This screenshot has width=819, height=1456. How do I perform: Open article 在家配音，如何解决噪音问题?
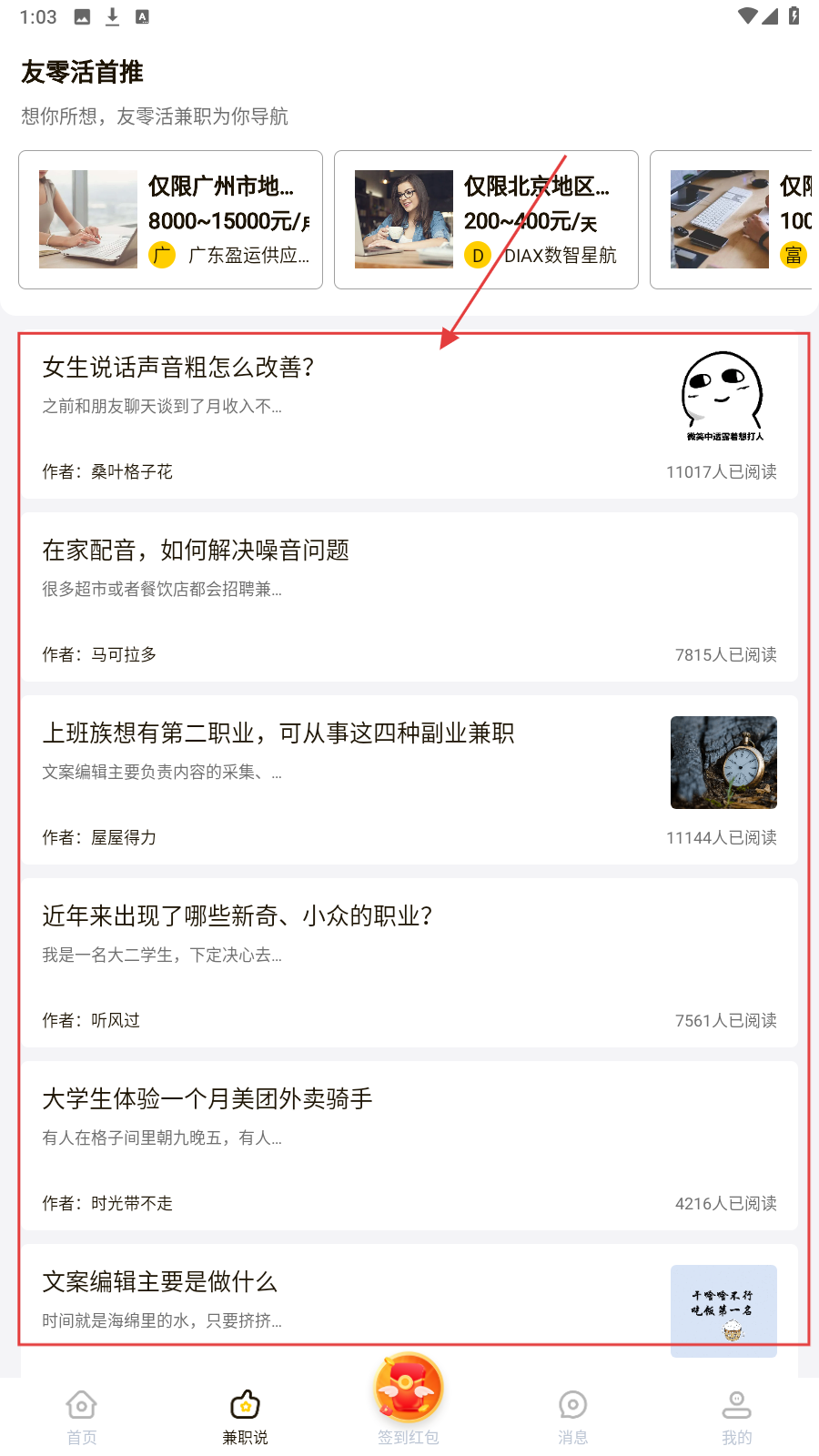tap(409, 597)
